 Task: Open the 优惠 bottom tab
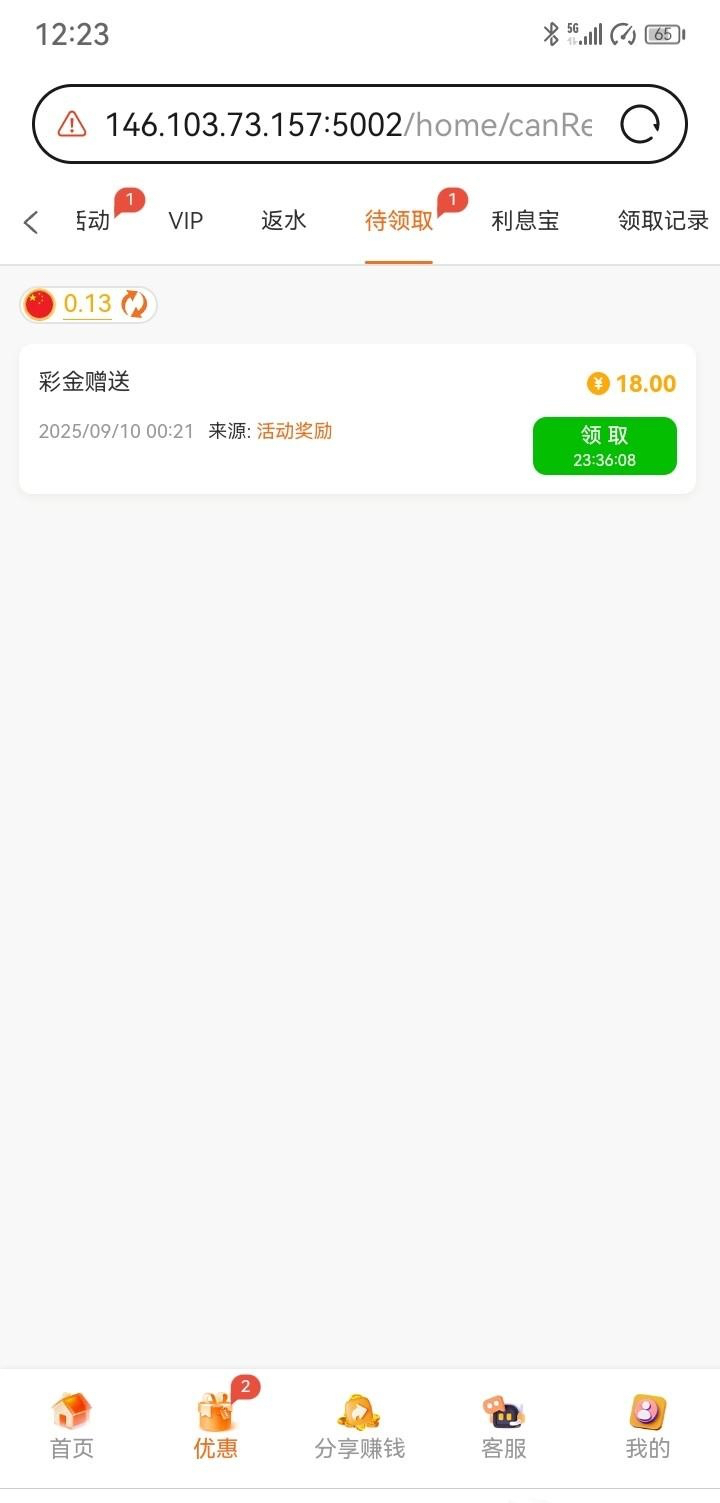tap(216, 1427)
